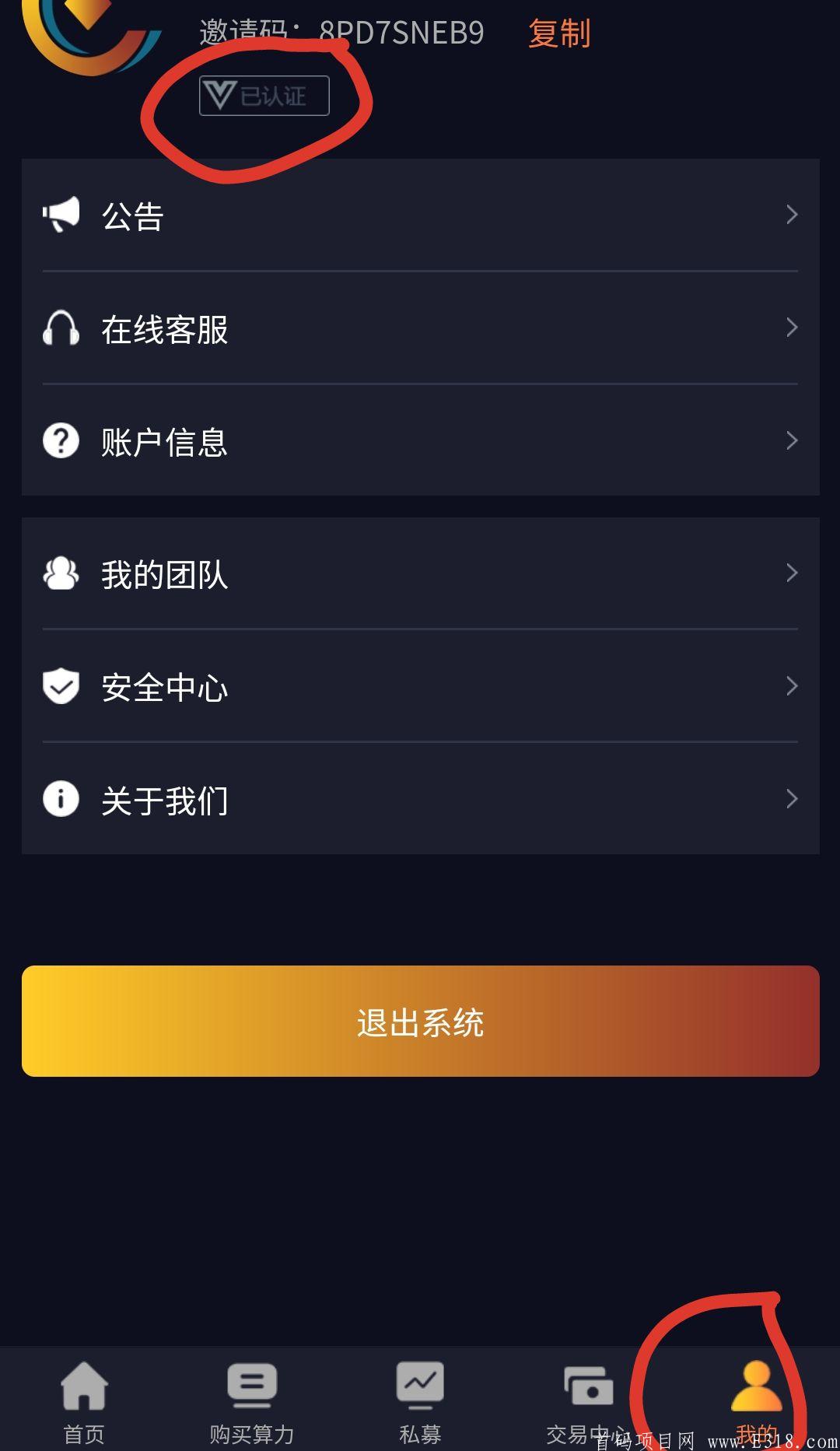Tap 退出系统 to log out

(420, 1021)
